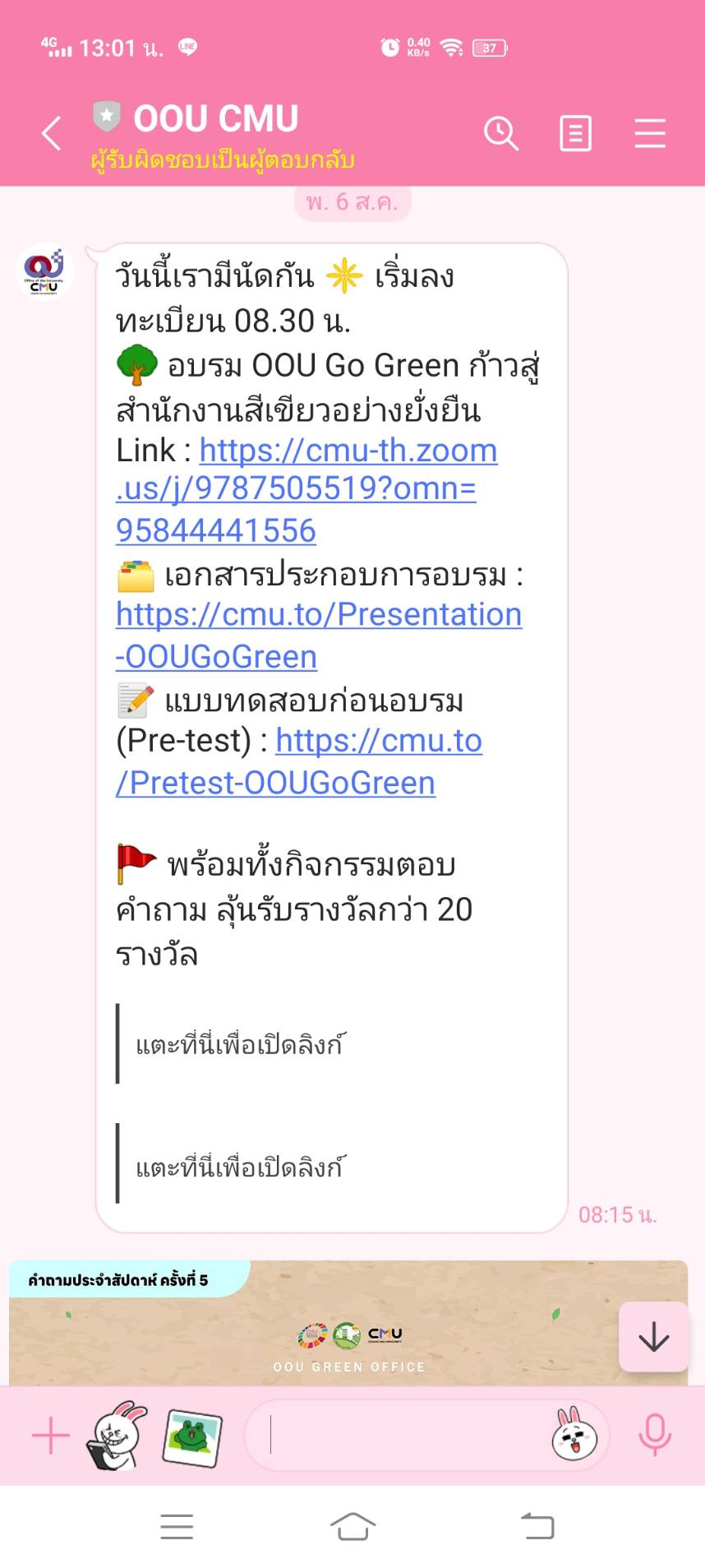Open the plus attachment menu
Viewport: 705px width, 1568px height.
(51, 1436)
